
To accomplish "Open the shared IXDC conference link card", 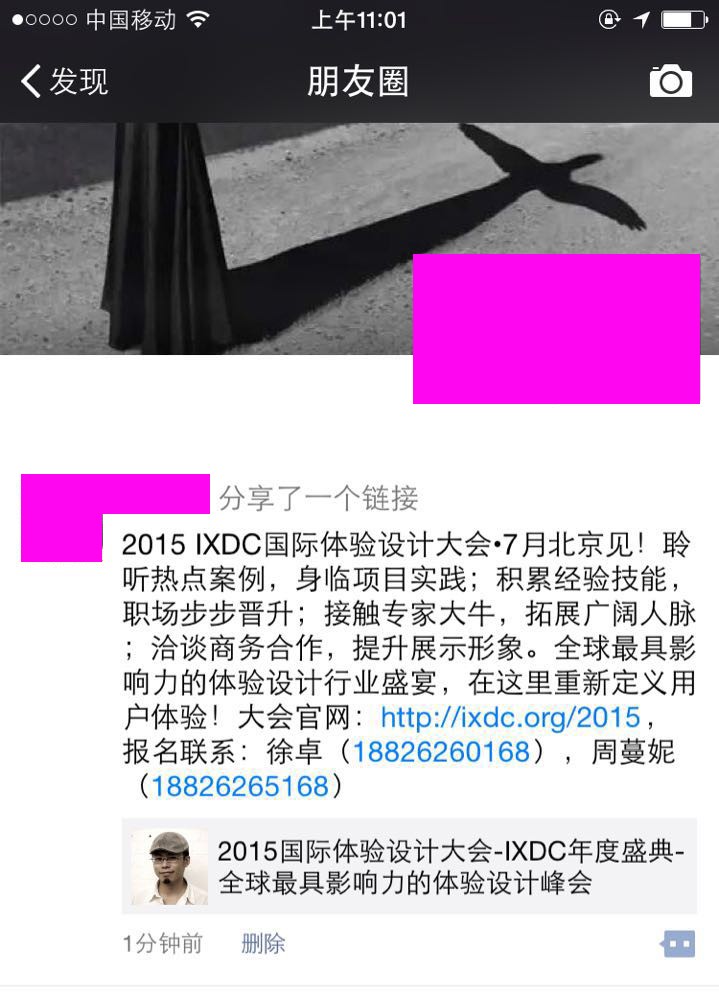I will click(409, 866).
